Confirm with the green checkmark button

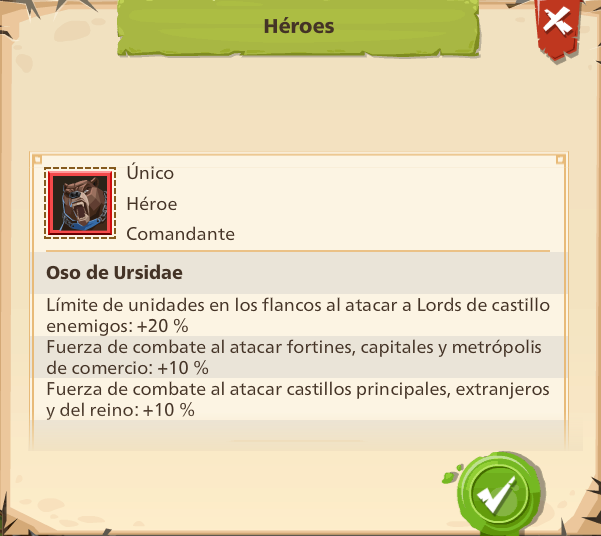[x=495, y=492]
